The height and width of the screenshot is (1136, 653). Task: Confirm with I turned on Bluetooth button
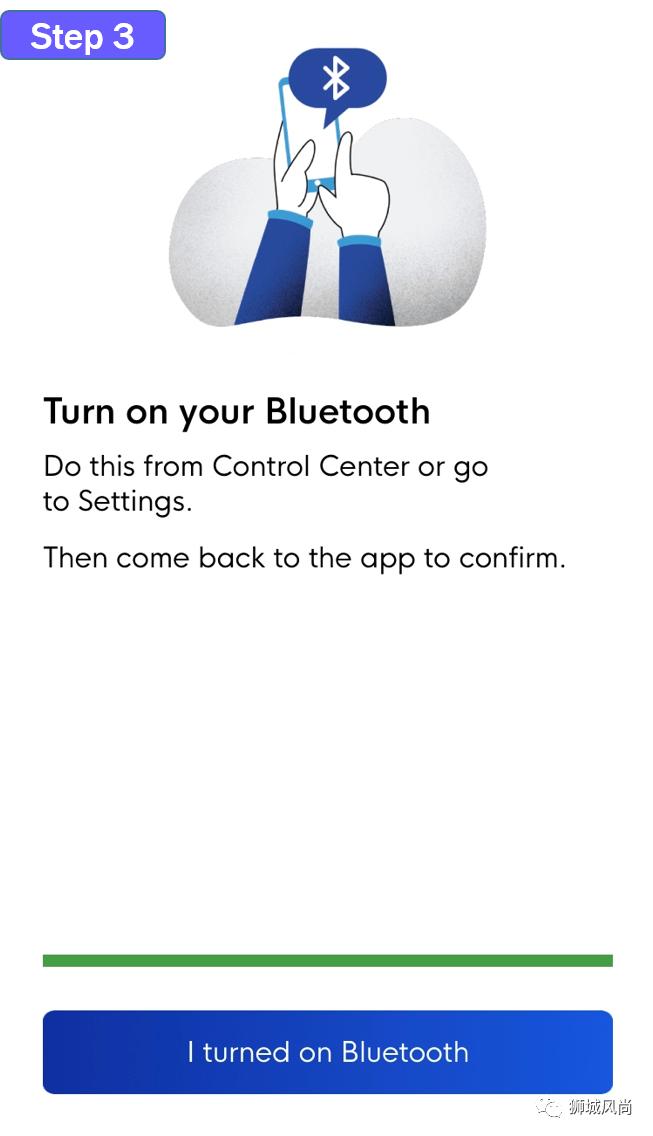(x=327, y=1052)
